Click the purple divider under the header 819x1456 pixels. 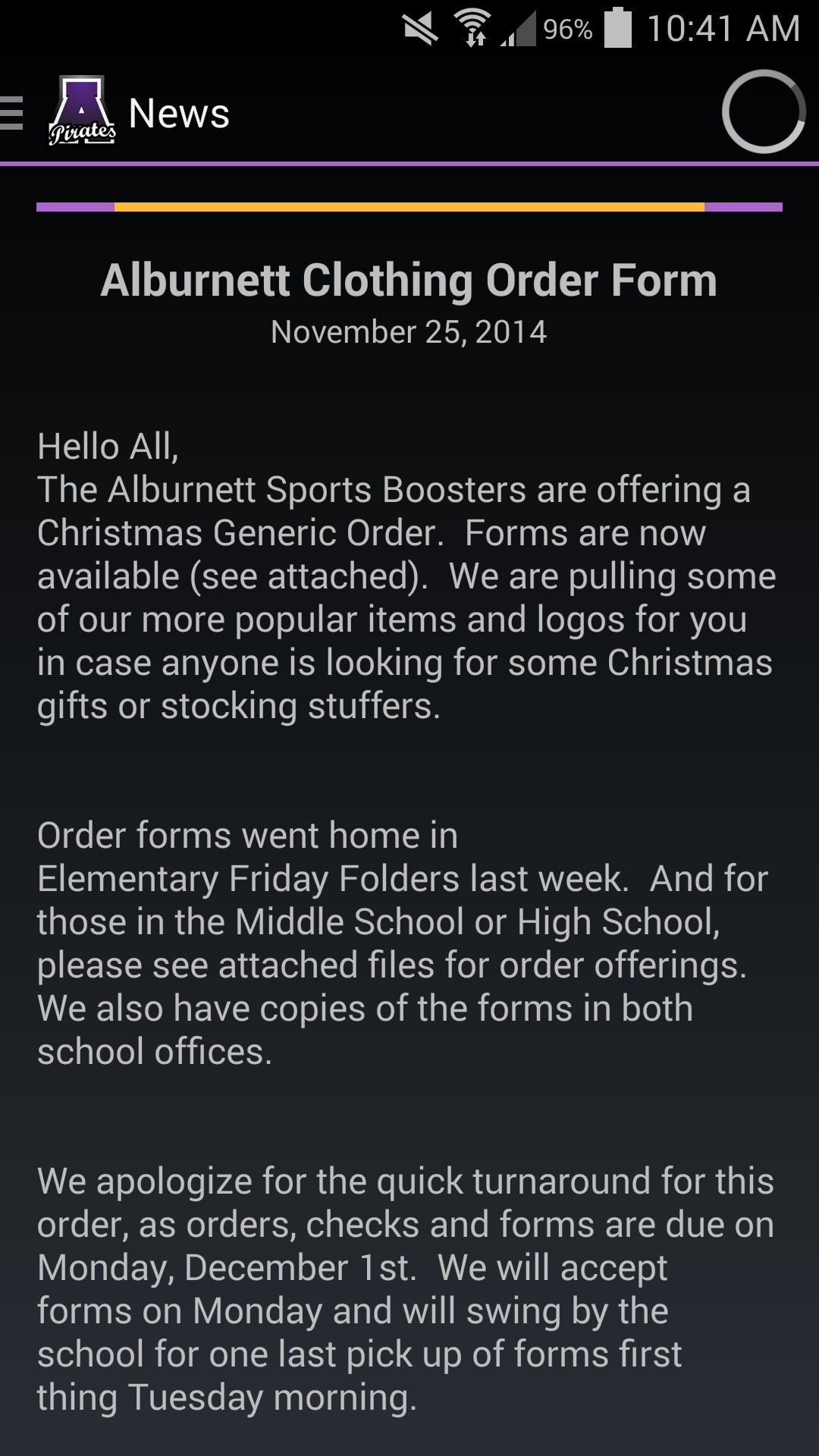click(x=409, y=162)
